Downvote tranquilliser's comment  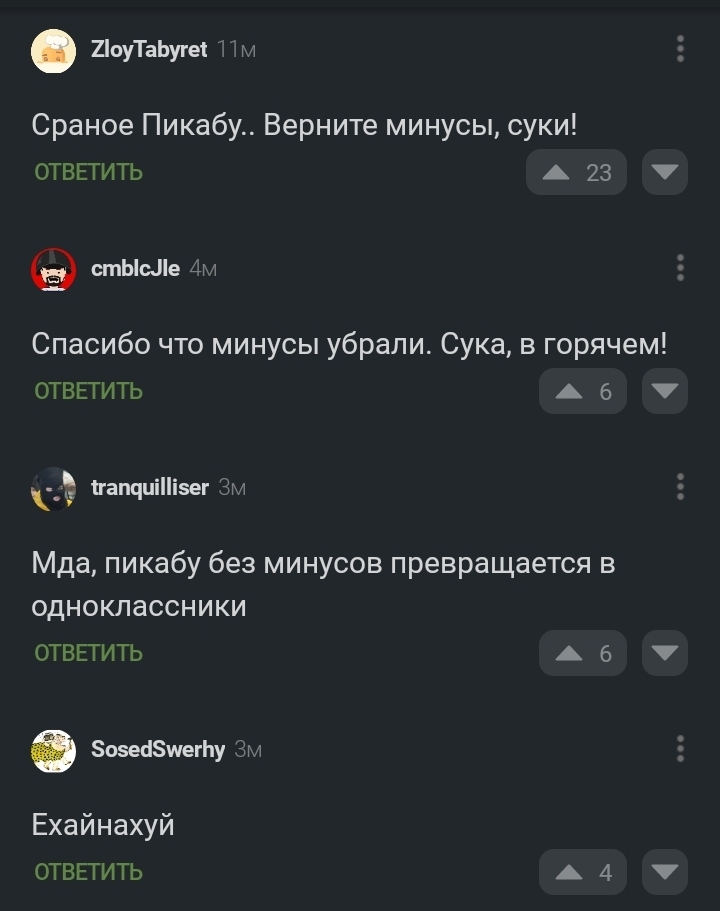(x=664, y=653)
